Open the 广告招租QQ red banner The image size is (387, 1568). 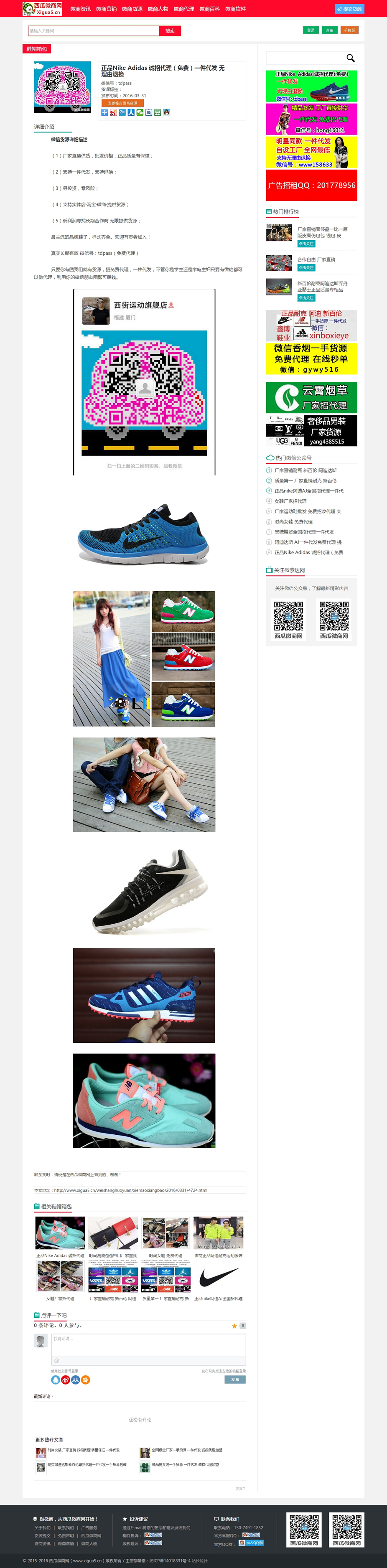point(311,185)
